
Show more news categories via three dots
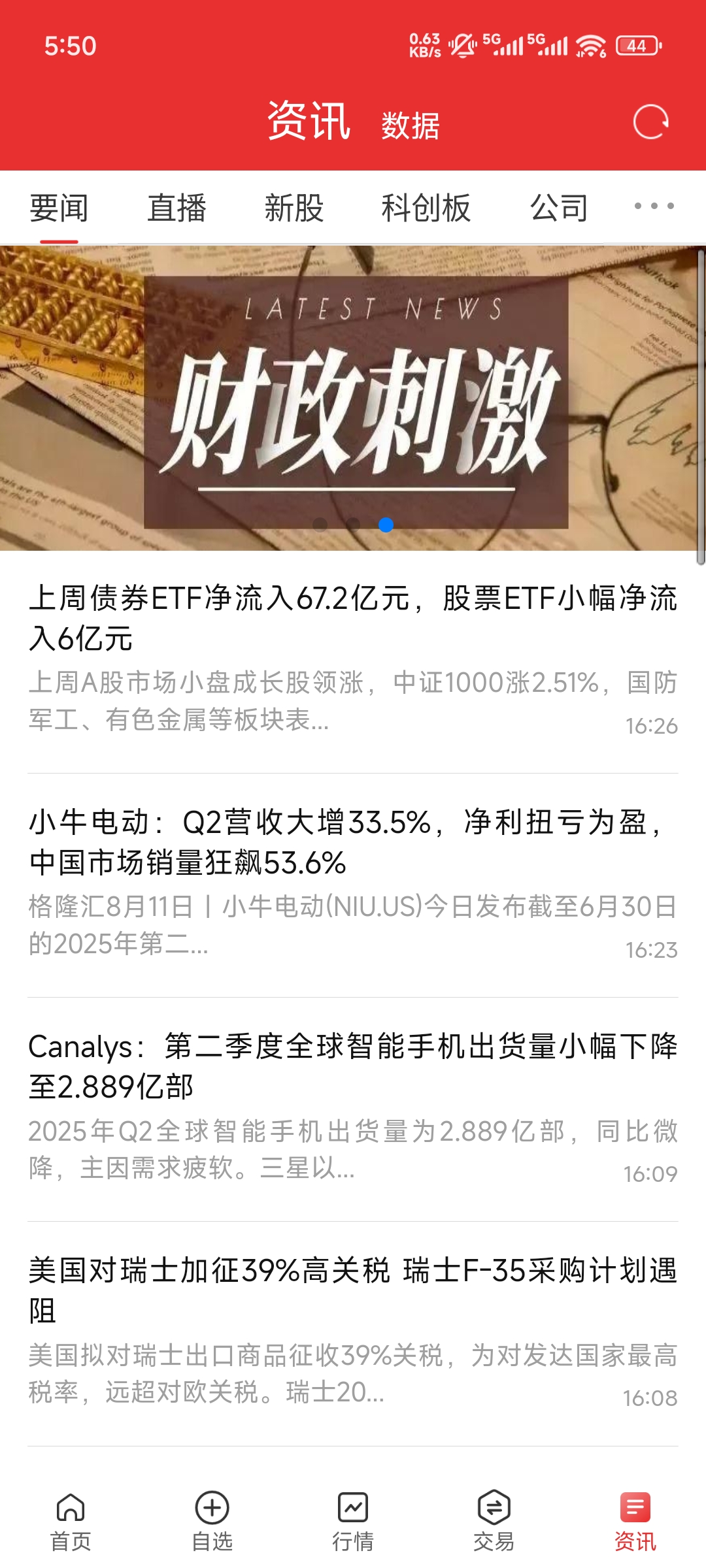(654, 206)
